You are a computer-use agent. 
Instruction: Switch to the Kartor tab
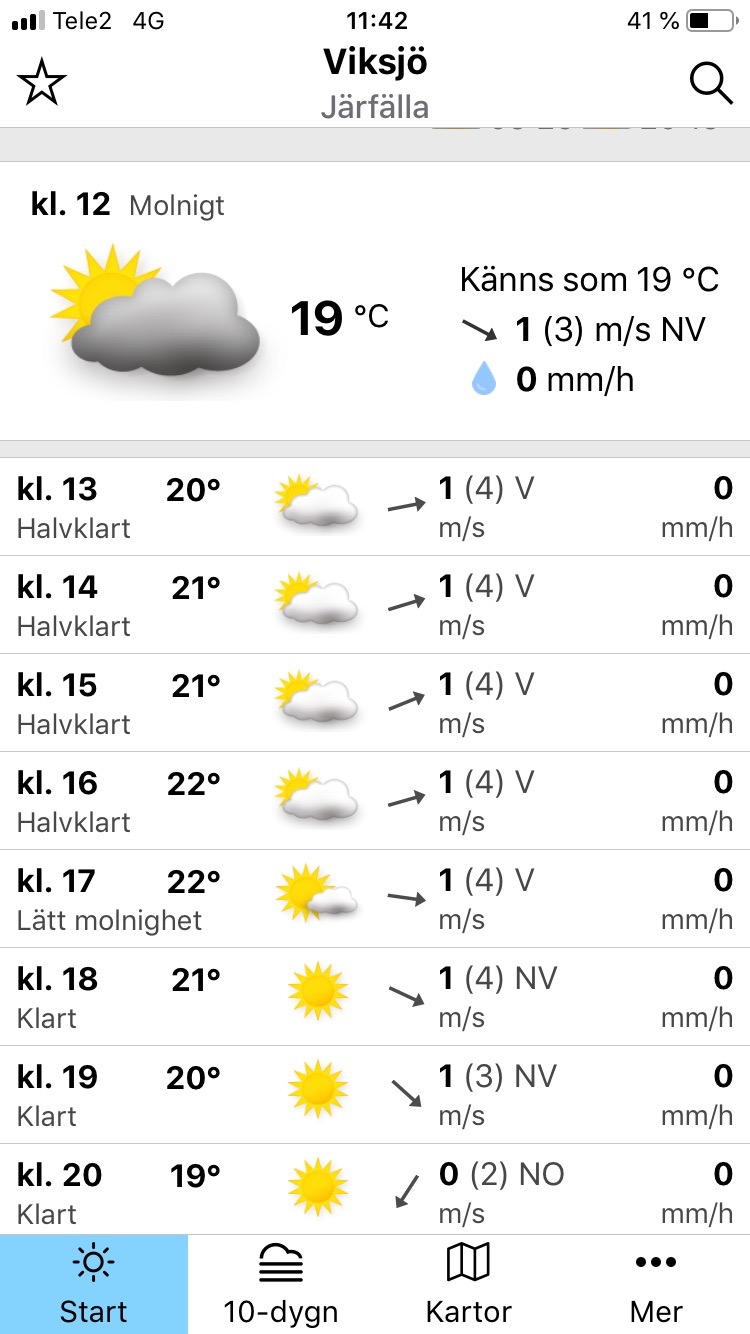(468, 1284)
